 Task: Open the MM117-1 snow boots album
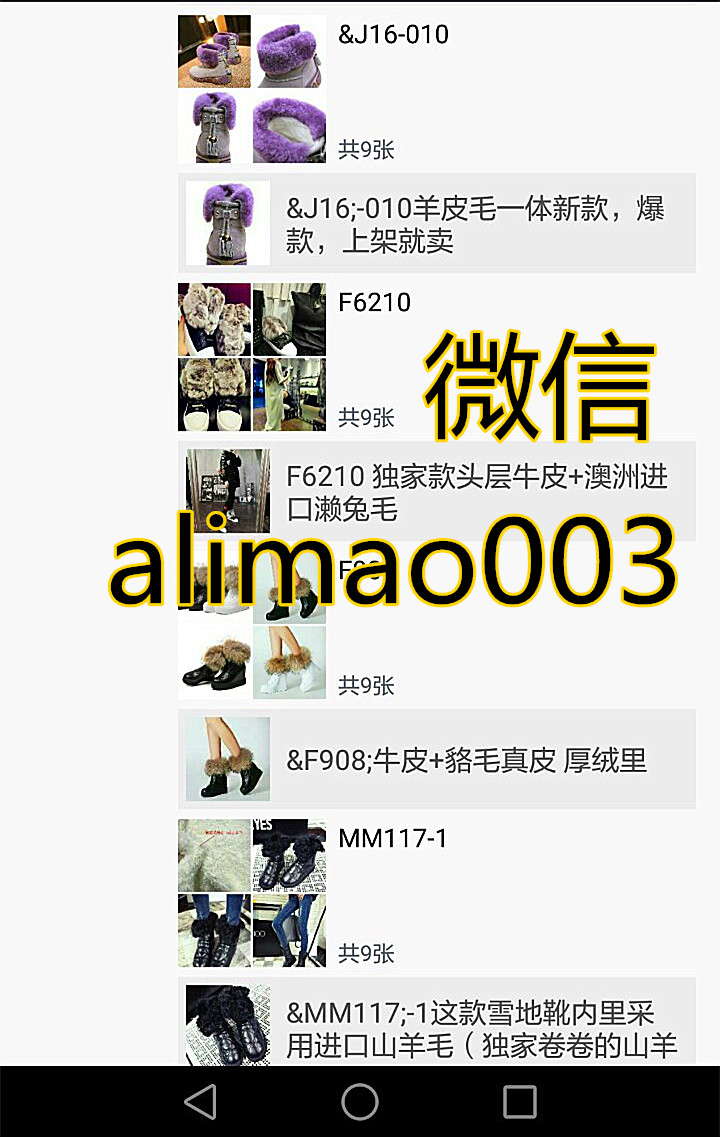[252, 893]
